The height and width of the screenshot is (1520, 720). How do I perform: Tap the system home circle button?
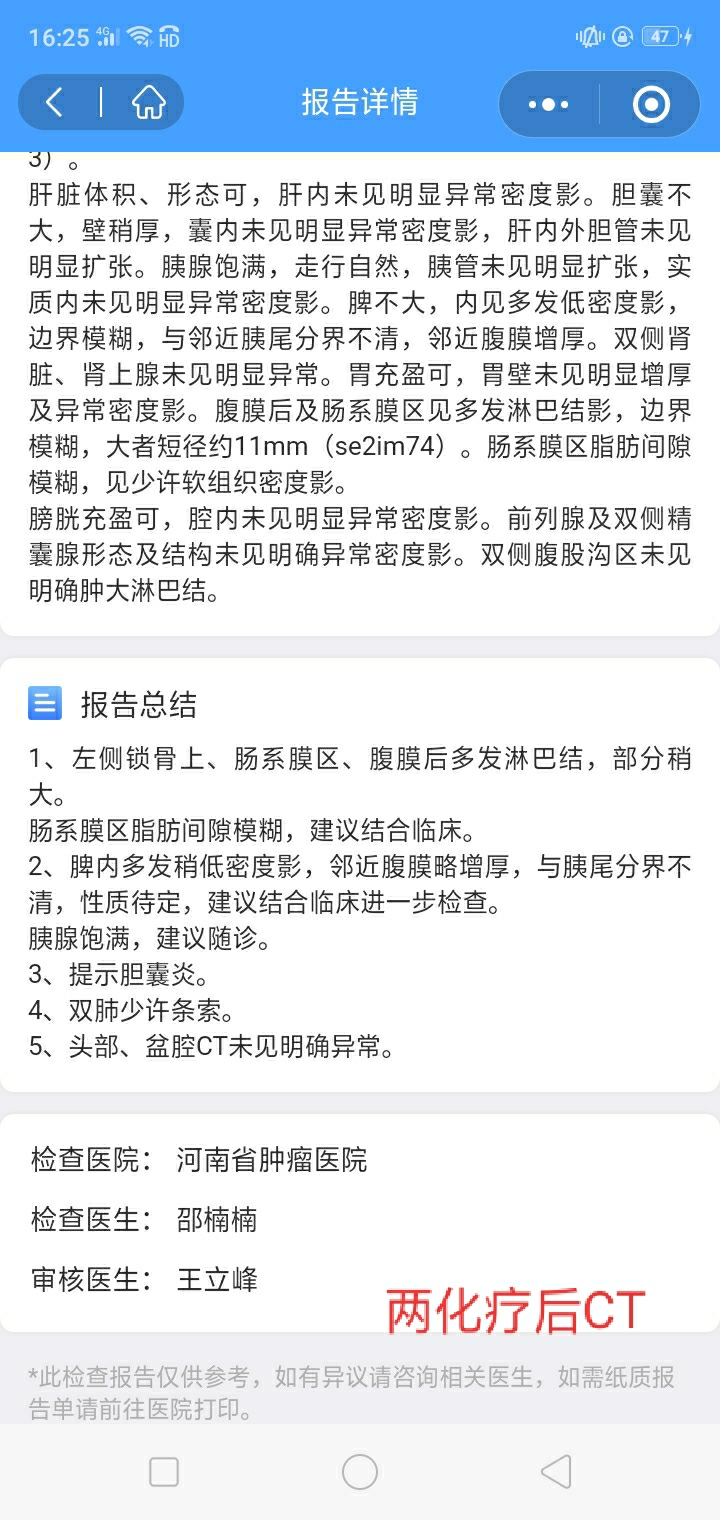[x=360, y=1471]
